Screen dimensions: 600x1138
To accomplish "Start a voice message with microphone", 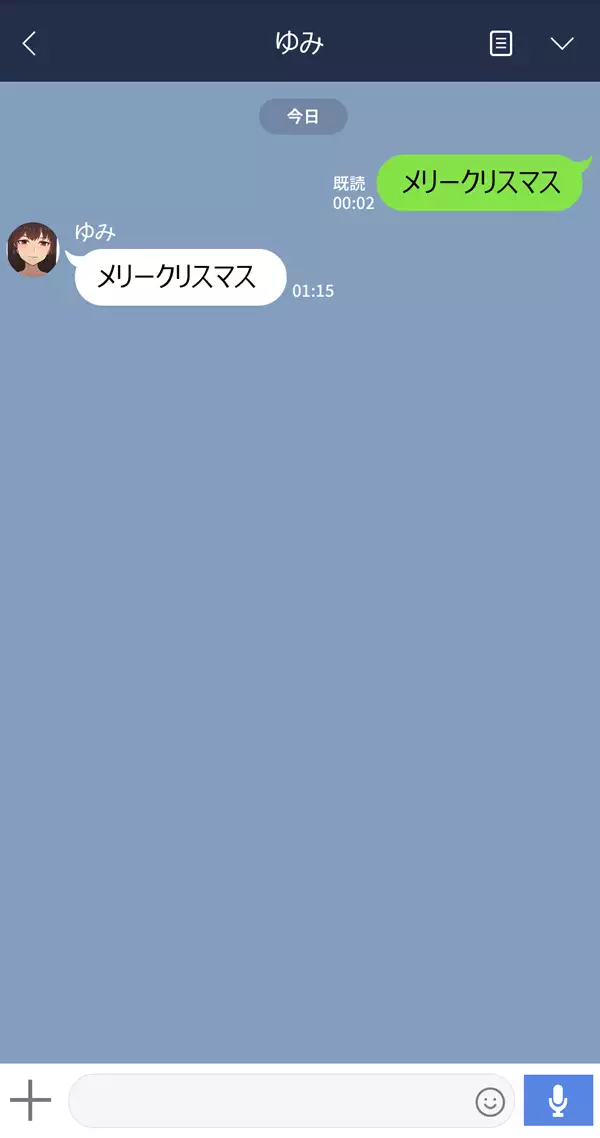I will [x=558, y=1100].
